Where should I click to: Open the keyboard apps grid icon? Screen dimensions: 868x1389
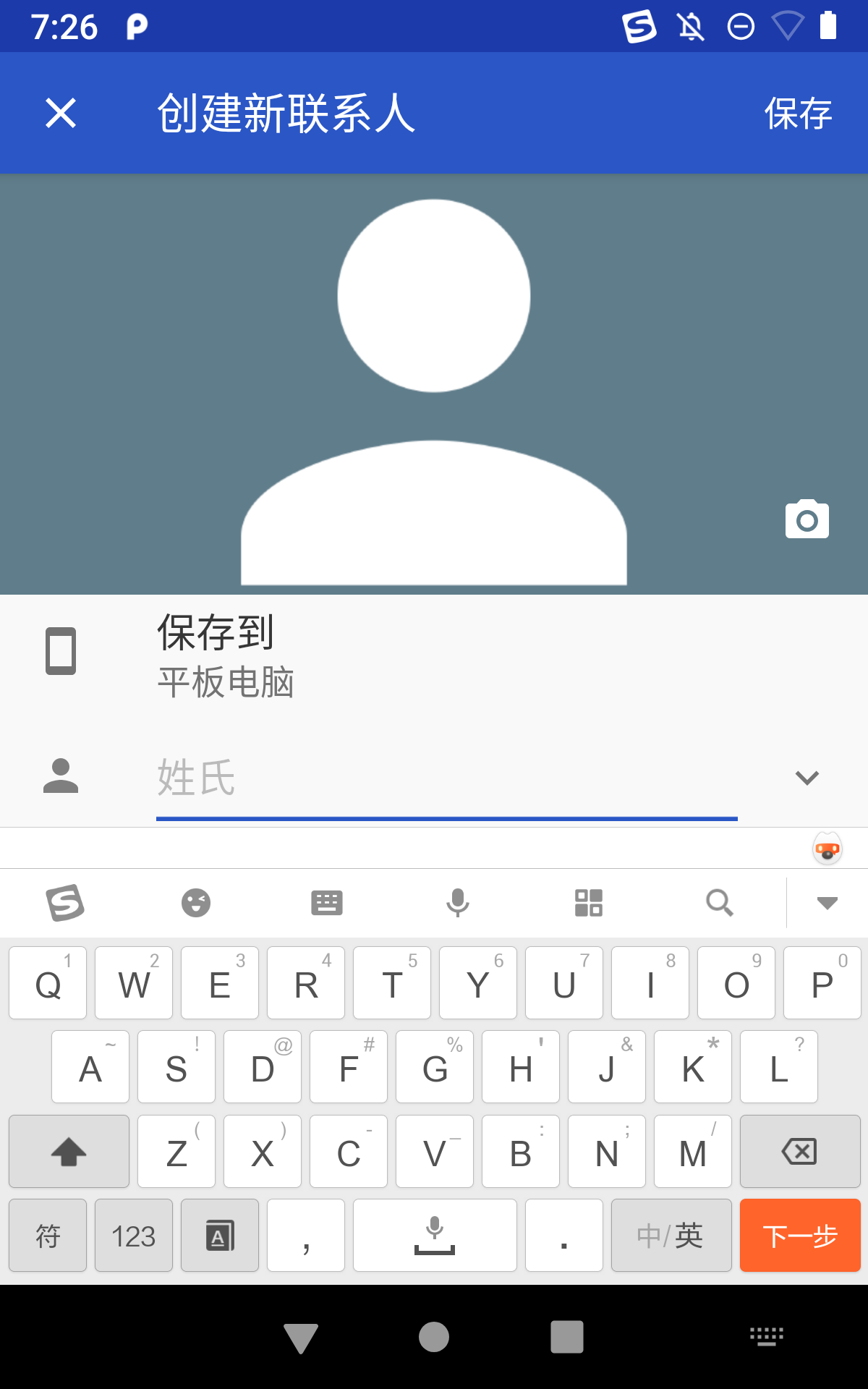coord(588,902)
